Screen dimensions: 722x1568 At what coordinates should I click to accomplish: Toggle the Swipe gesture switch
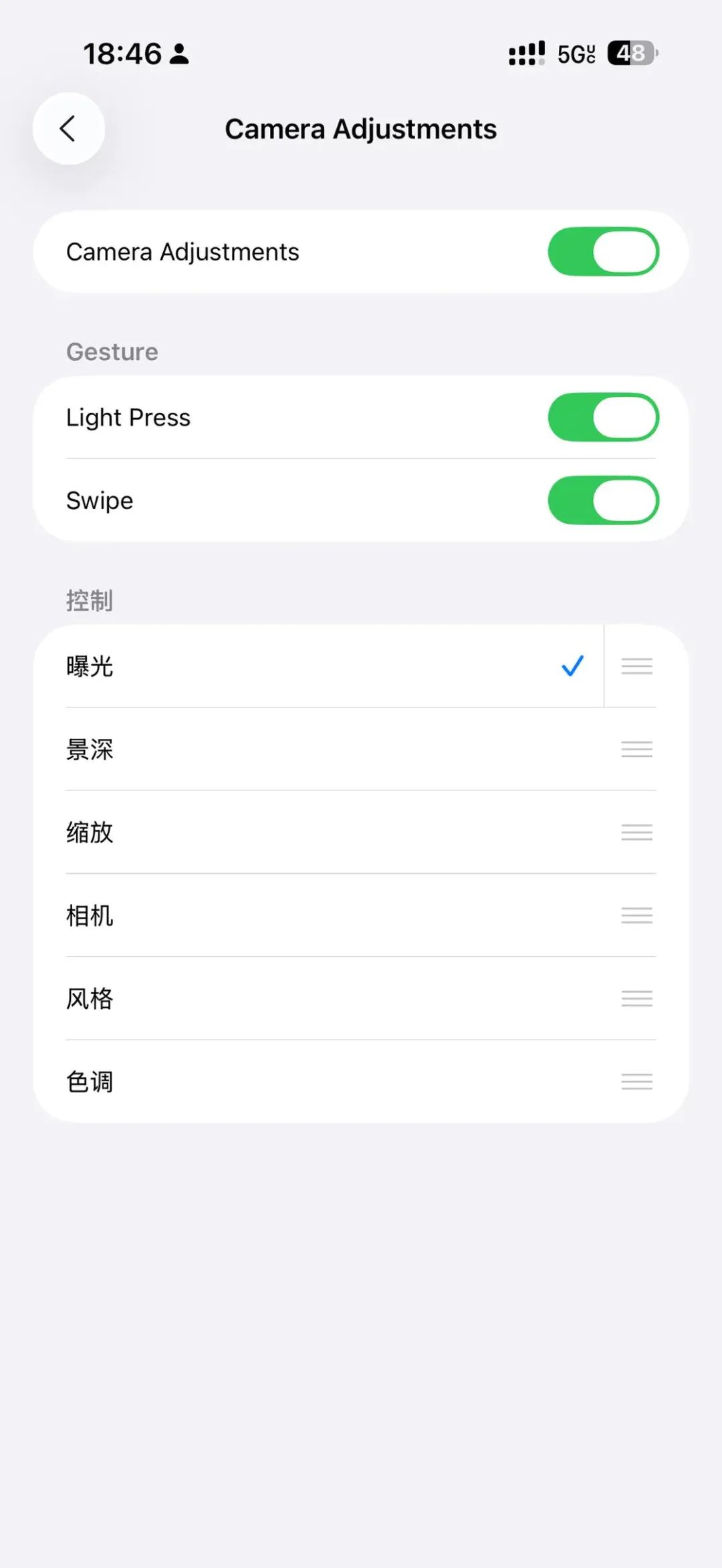[x=603, y=500]
